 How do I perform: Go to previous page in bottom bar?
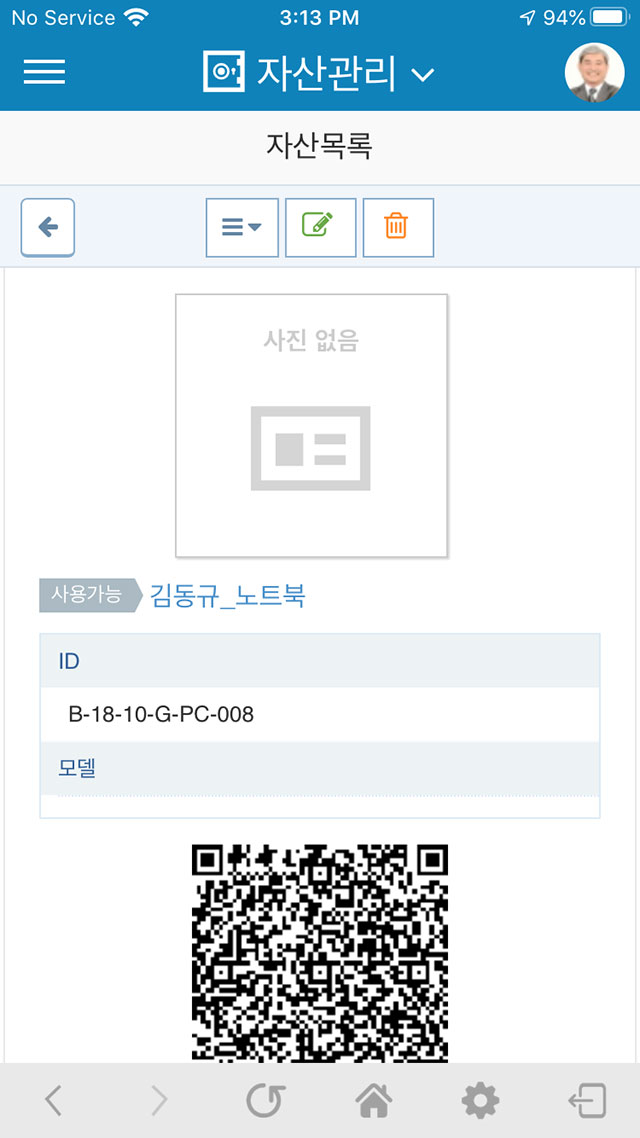[53, 1100]
